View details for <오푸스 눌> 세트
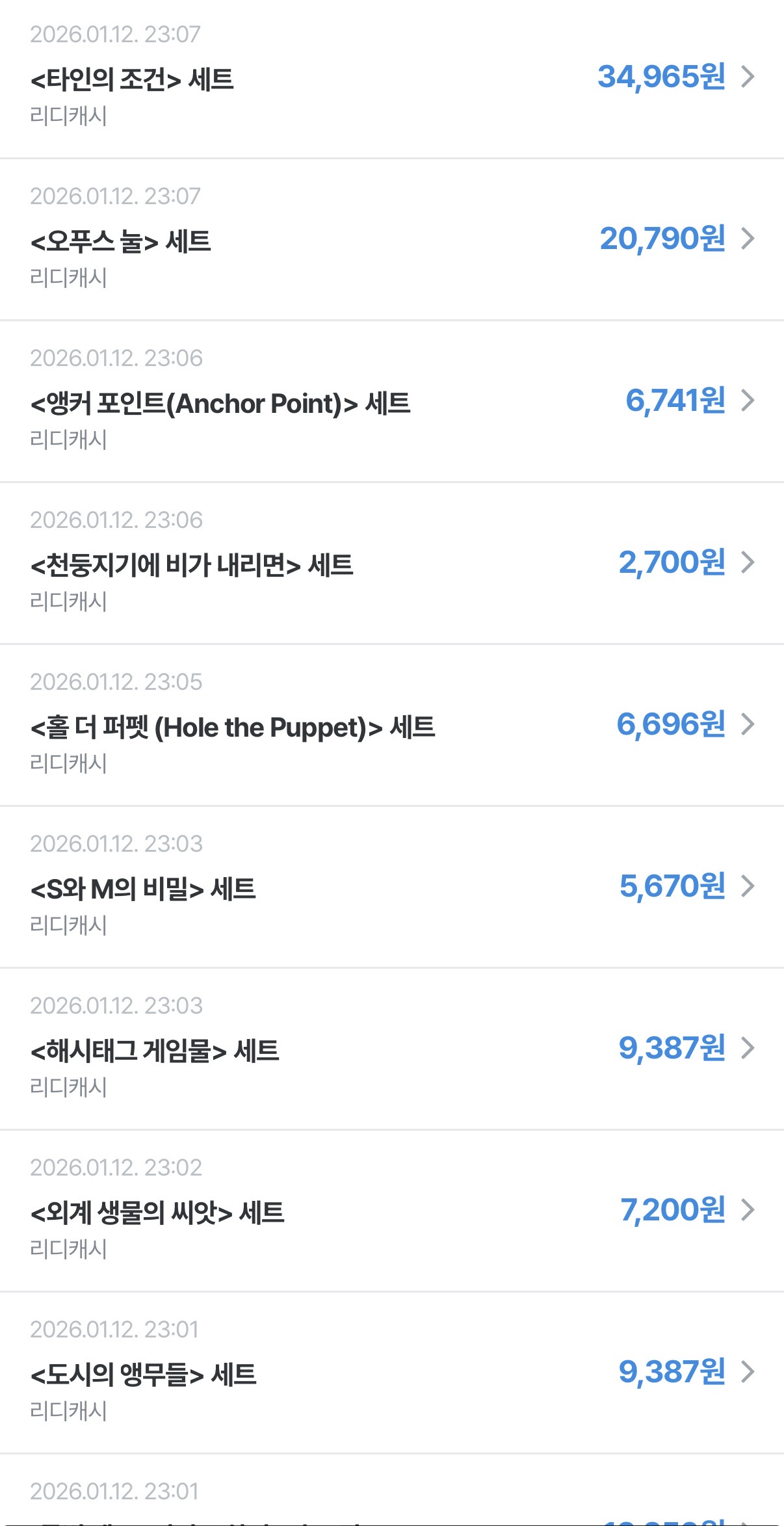 391,239
